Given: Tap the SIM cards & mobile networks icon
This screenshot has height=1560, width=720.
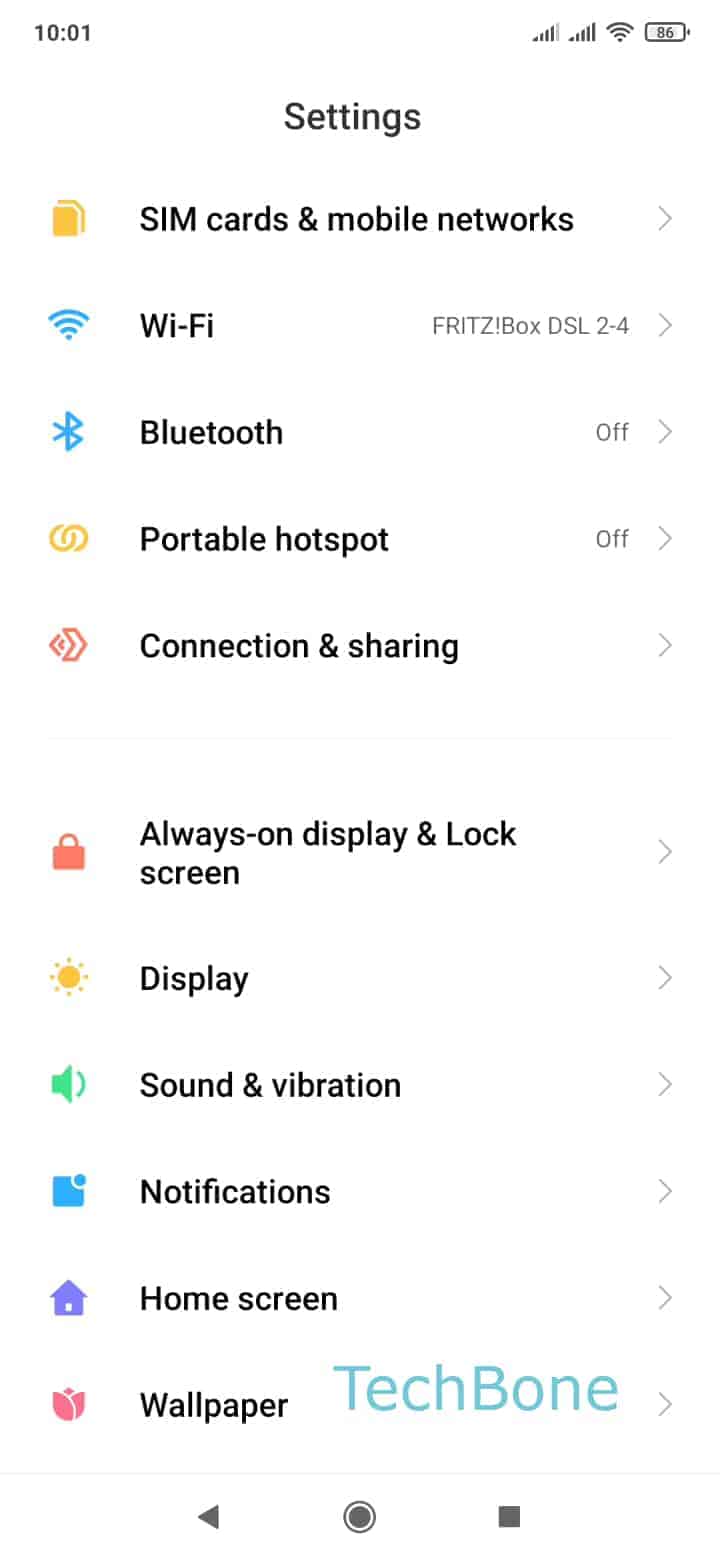Looking at the screenshot, I should (68, 218).
